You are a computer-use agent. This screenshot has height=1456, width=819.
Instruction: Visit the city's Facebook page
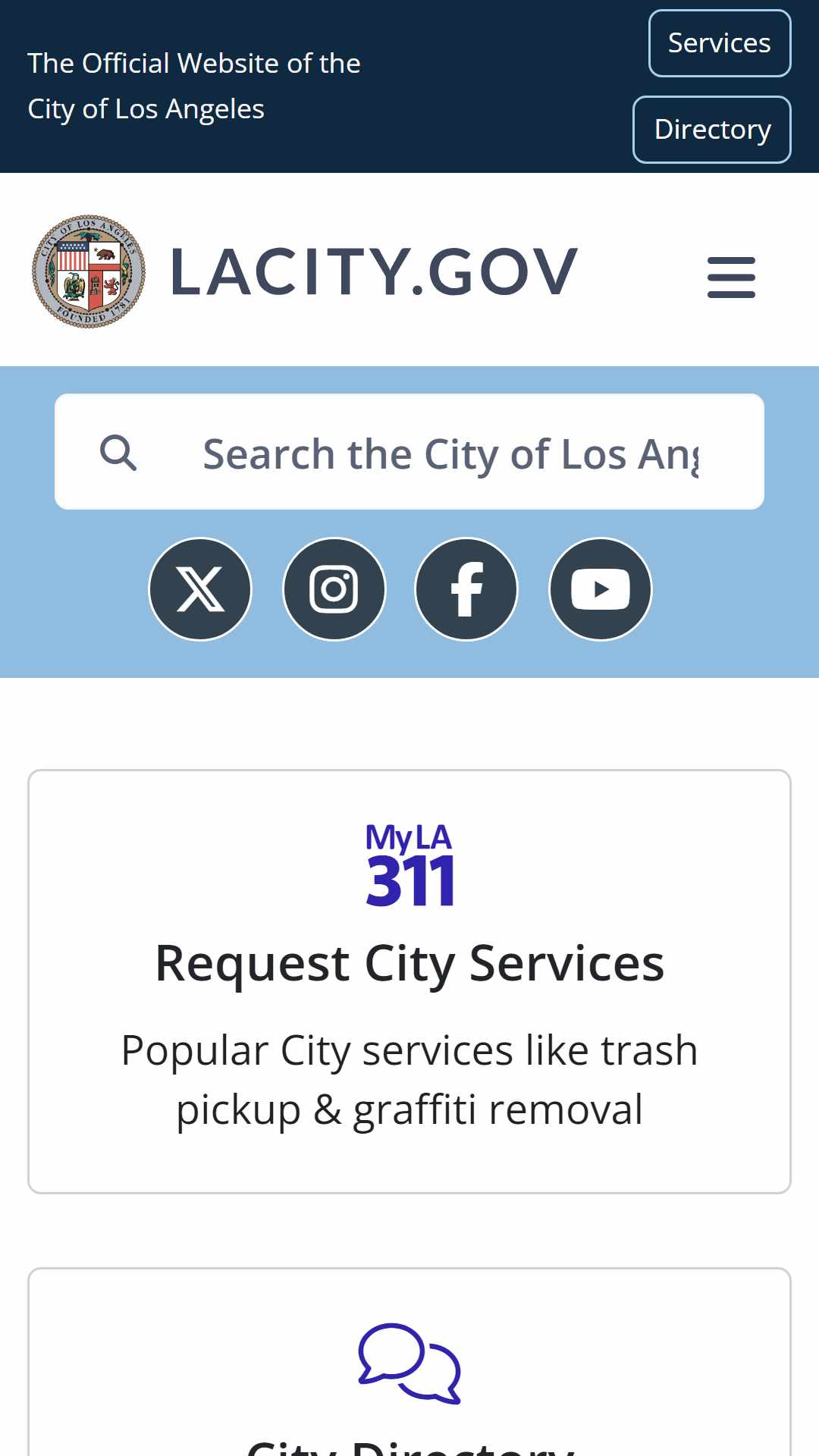point(466,589)
